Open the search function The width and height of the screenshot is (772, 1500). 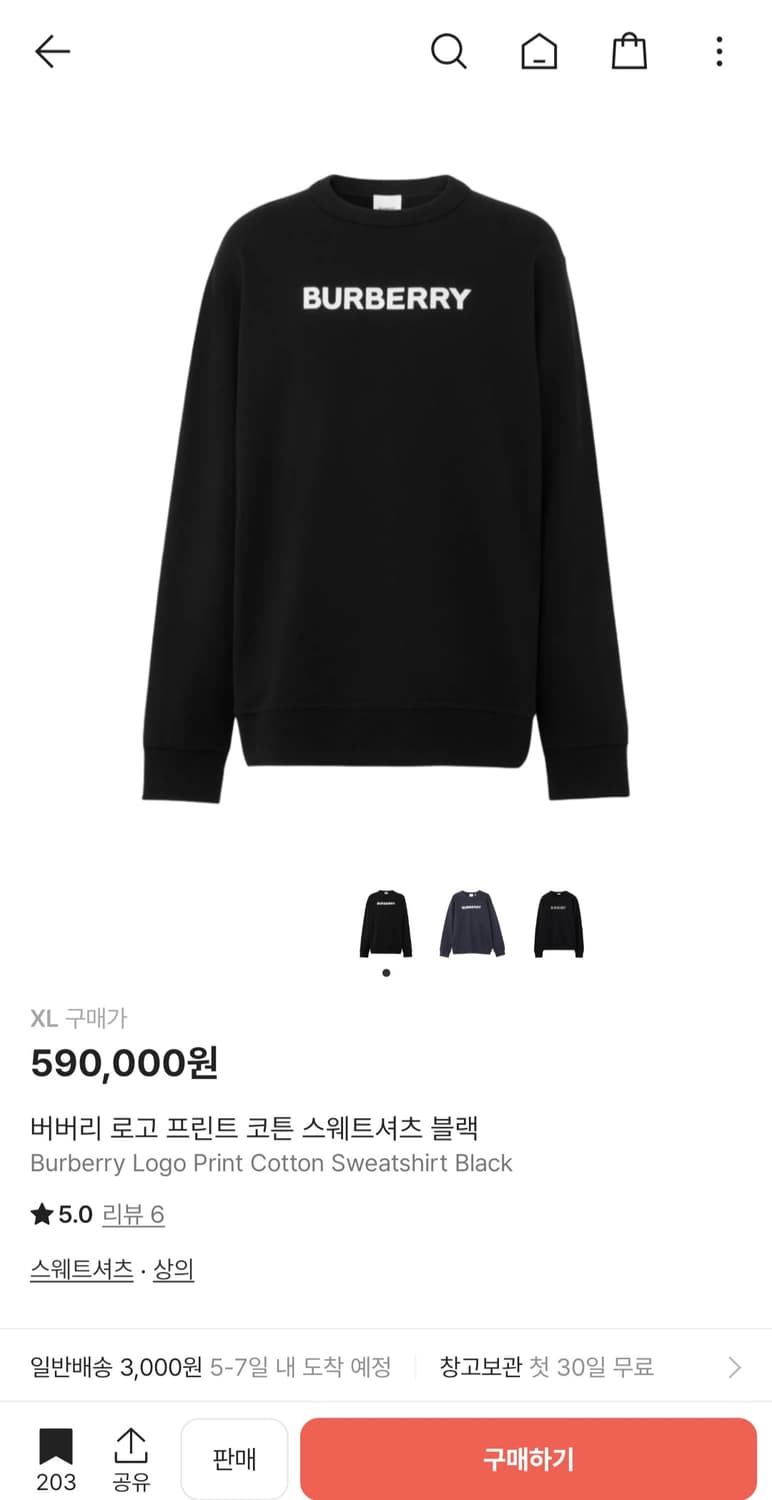point(449,51)
